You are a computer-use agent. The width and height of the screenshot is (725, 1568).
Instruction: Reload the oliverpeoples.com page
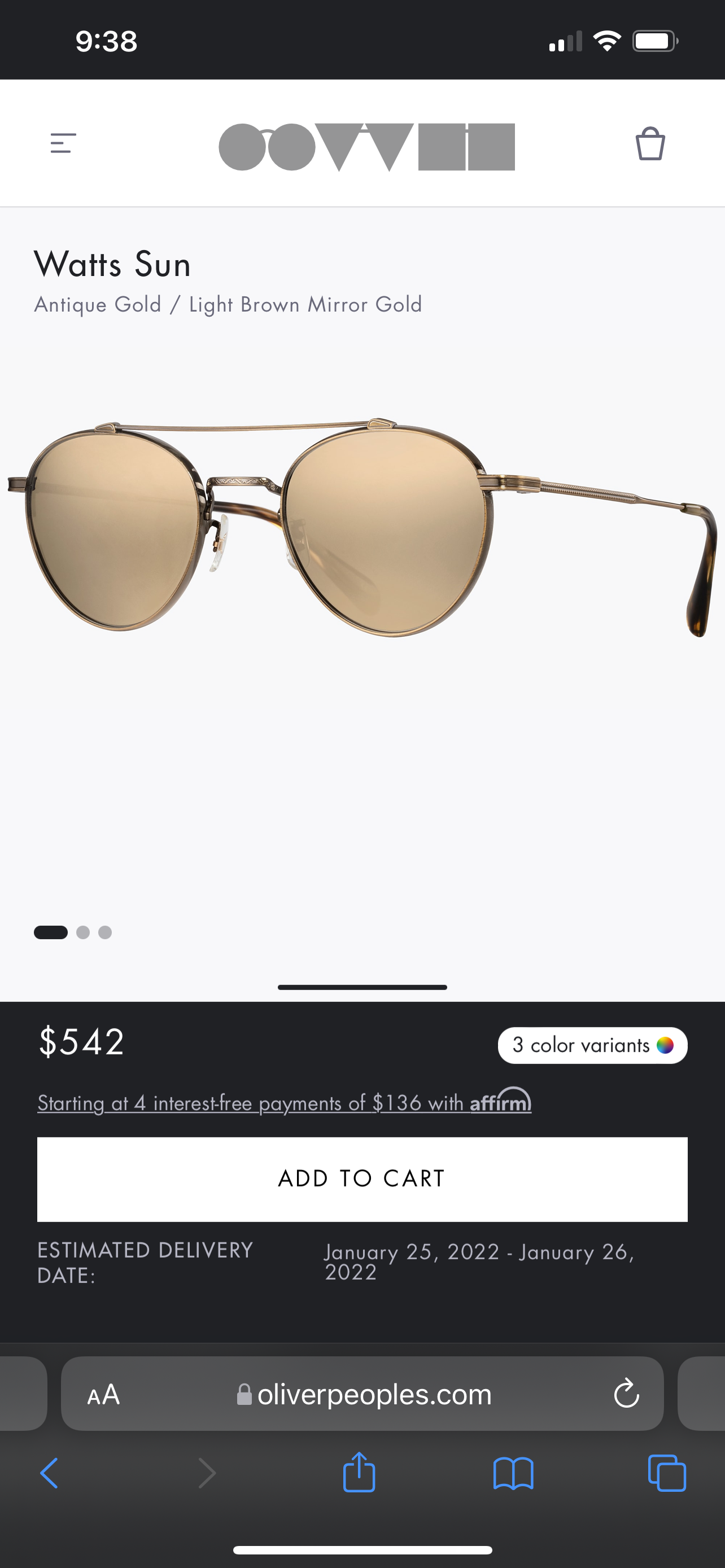pyautogui.click(x=626, y=1394)
